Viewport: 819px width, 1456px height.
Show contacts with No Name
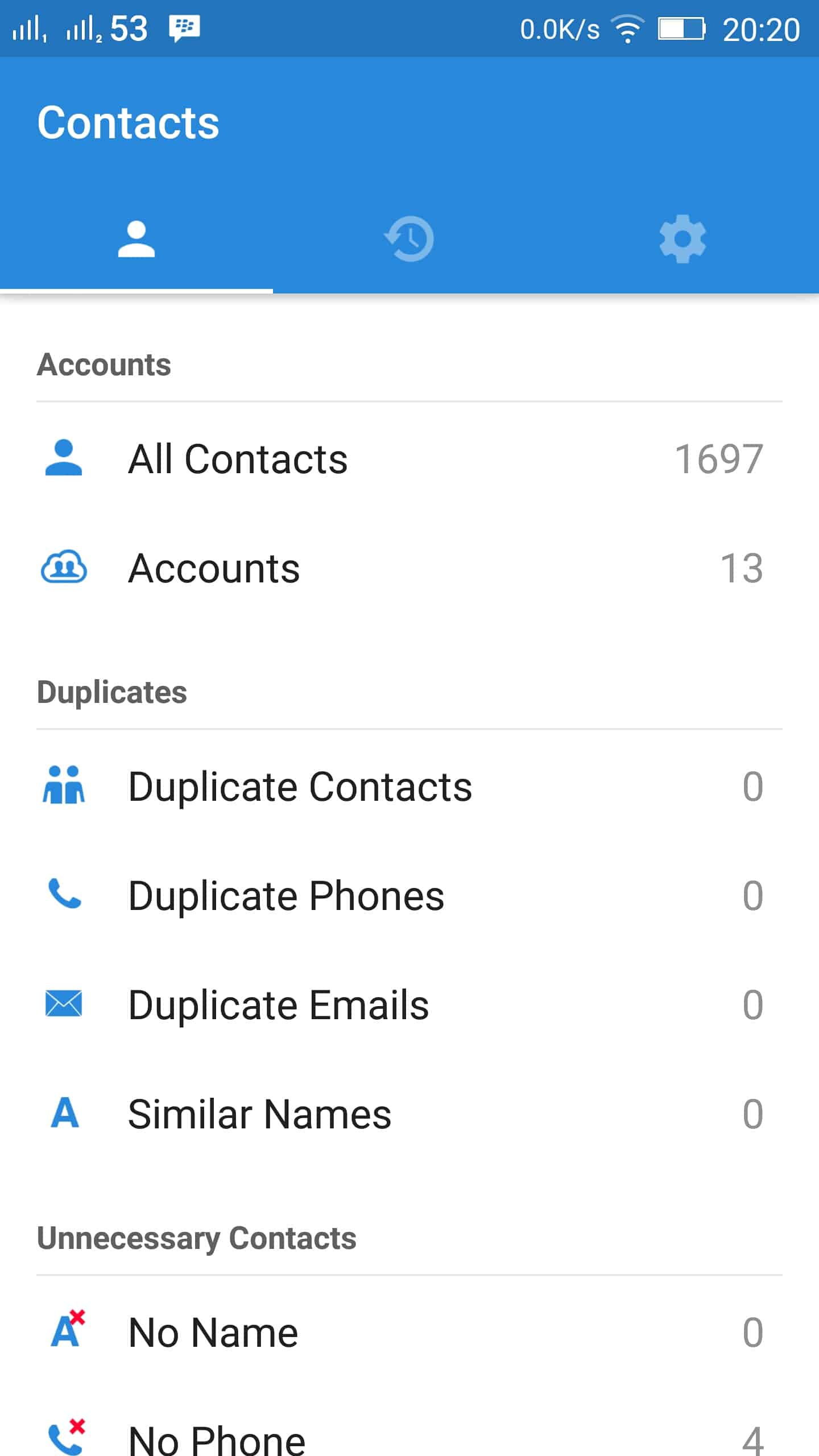pos(409,1333)
